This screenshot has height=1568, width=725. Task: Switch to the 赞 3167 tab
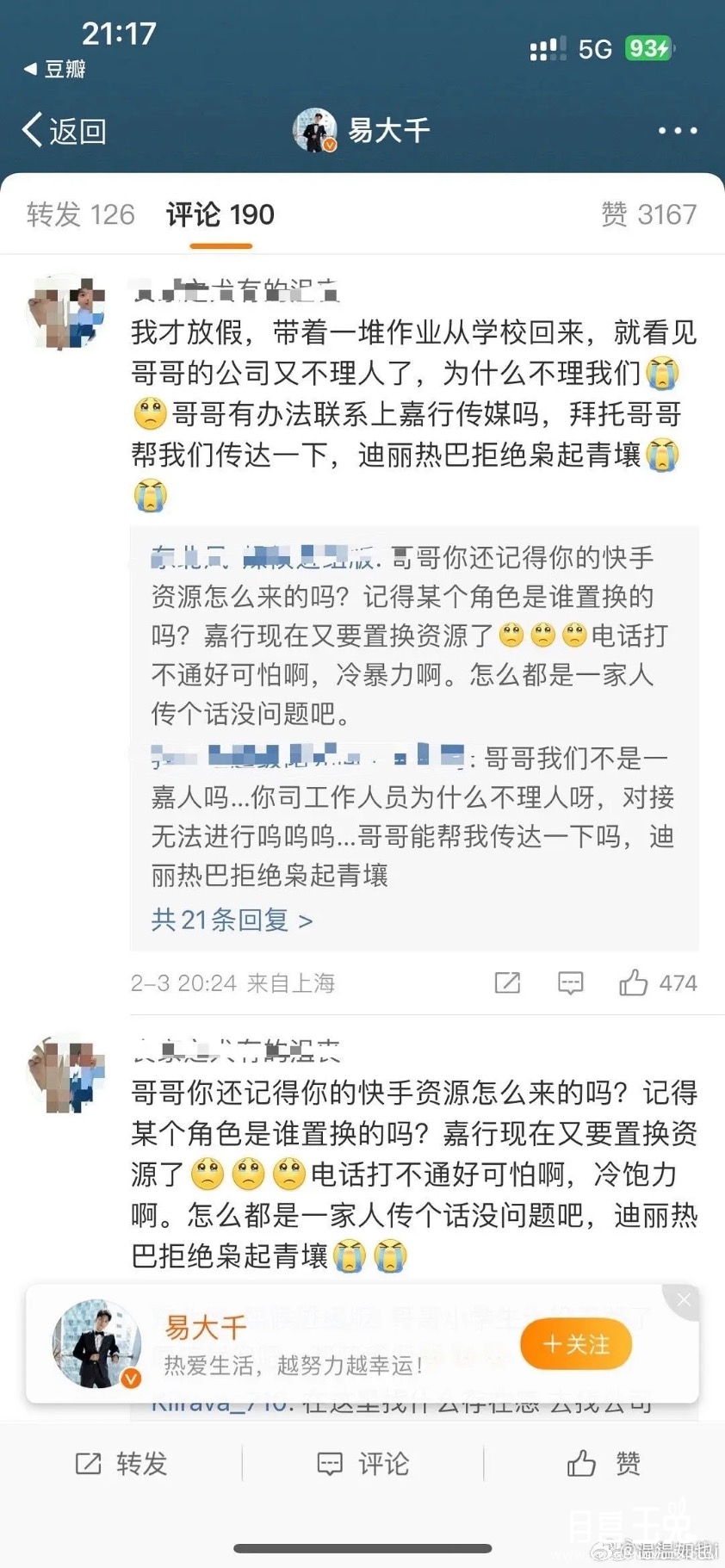pyautogui.click(x=648, y=214)
